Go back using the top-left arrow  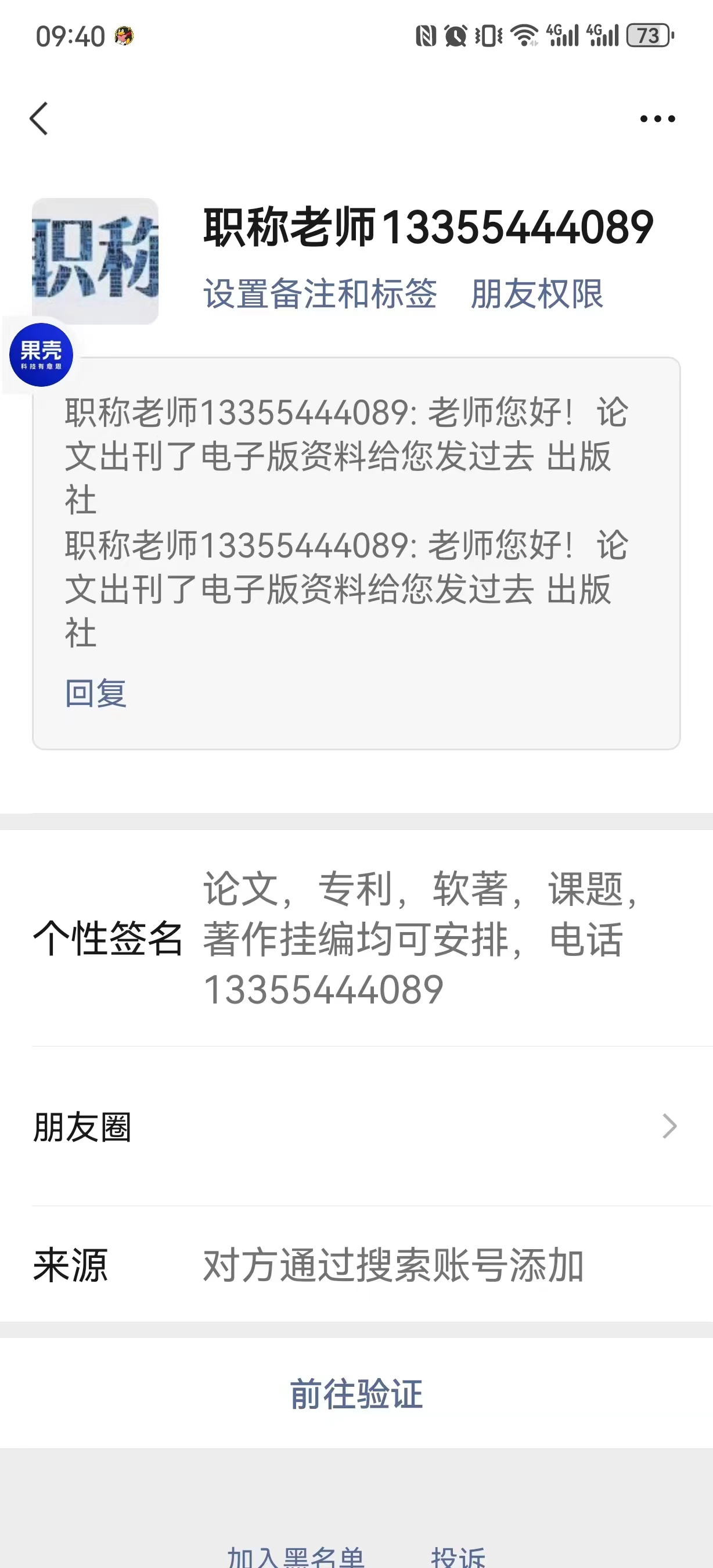(x=39, y=118)
